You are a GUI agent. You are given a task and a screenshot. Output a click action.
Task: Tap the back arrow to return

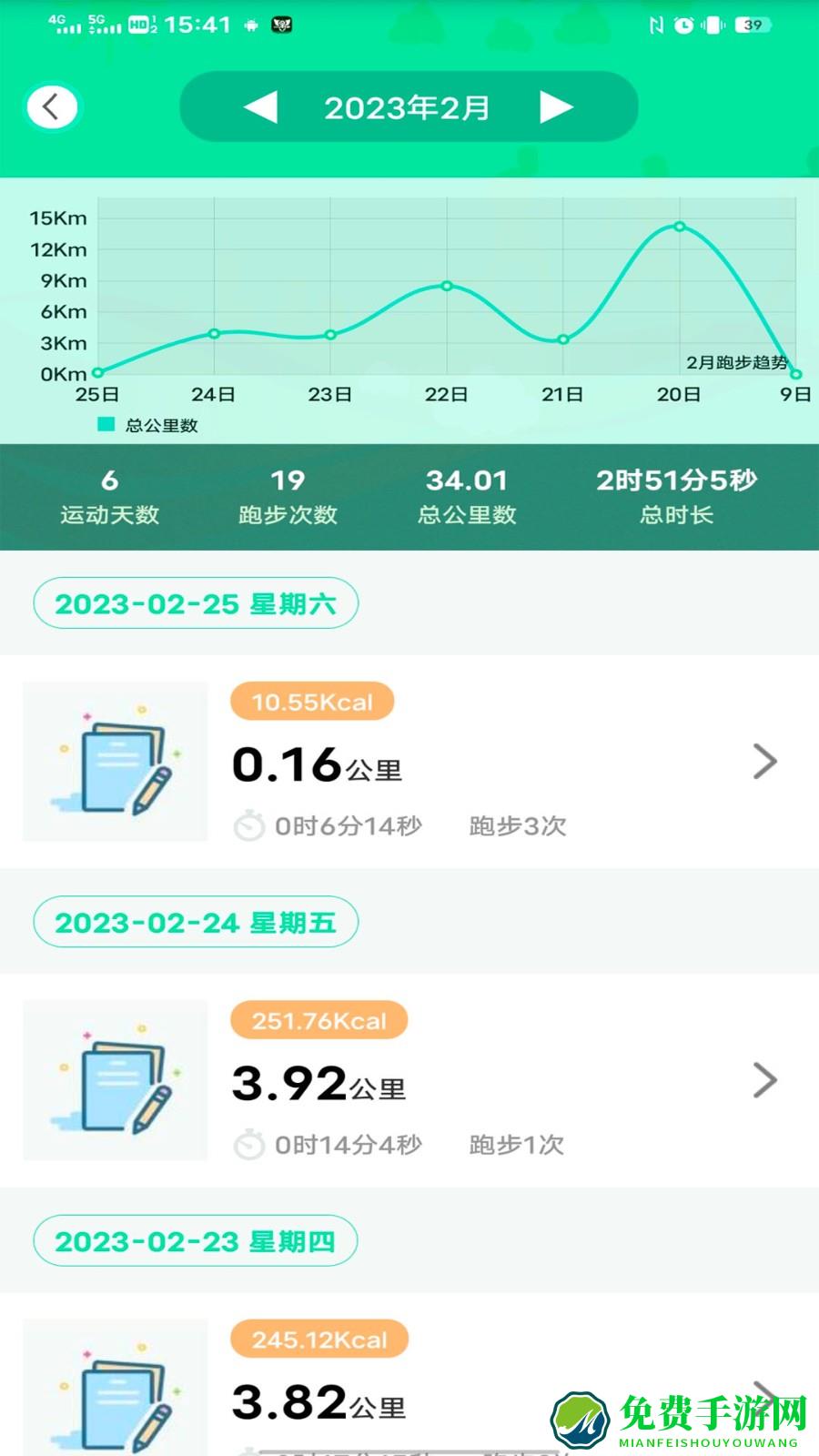click(x=52, y=105)
